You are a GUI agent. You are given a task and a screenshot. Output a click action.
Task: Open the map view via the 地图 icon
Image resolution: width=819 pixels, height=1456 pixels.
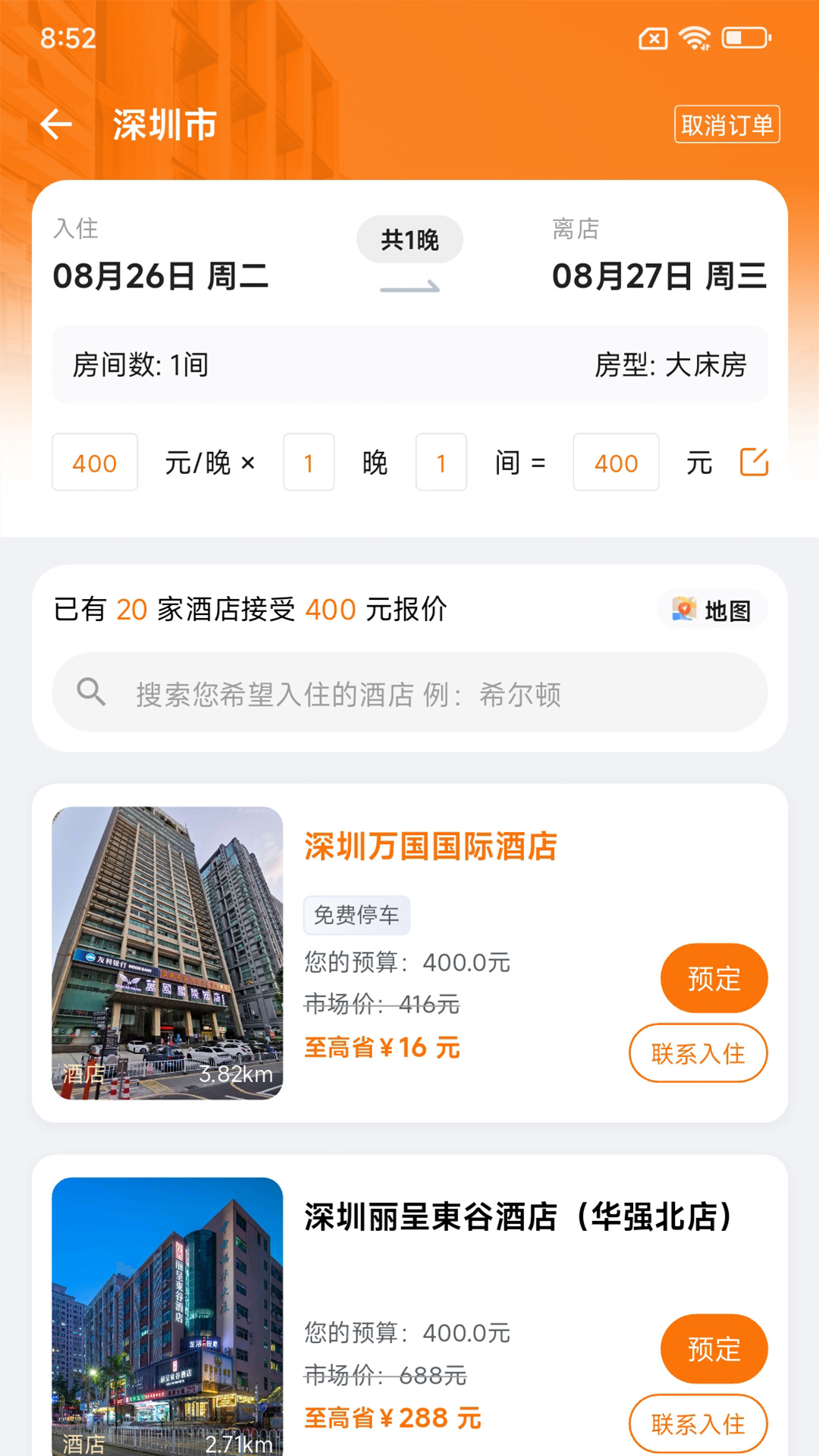[x=711, y=609]
